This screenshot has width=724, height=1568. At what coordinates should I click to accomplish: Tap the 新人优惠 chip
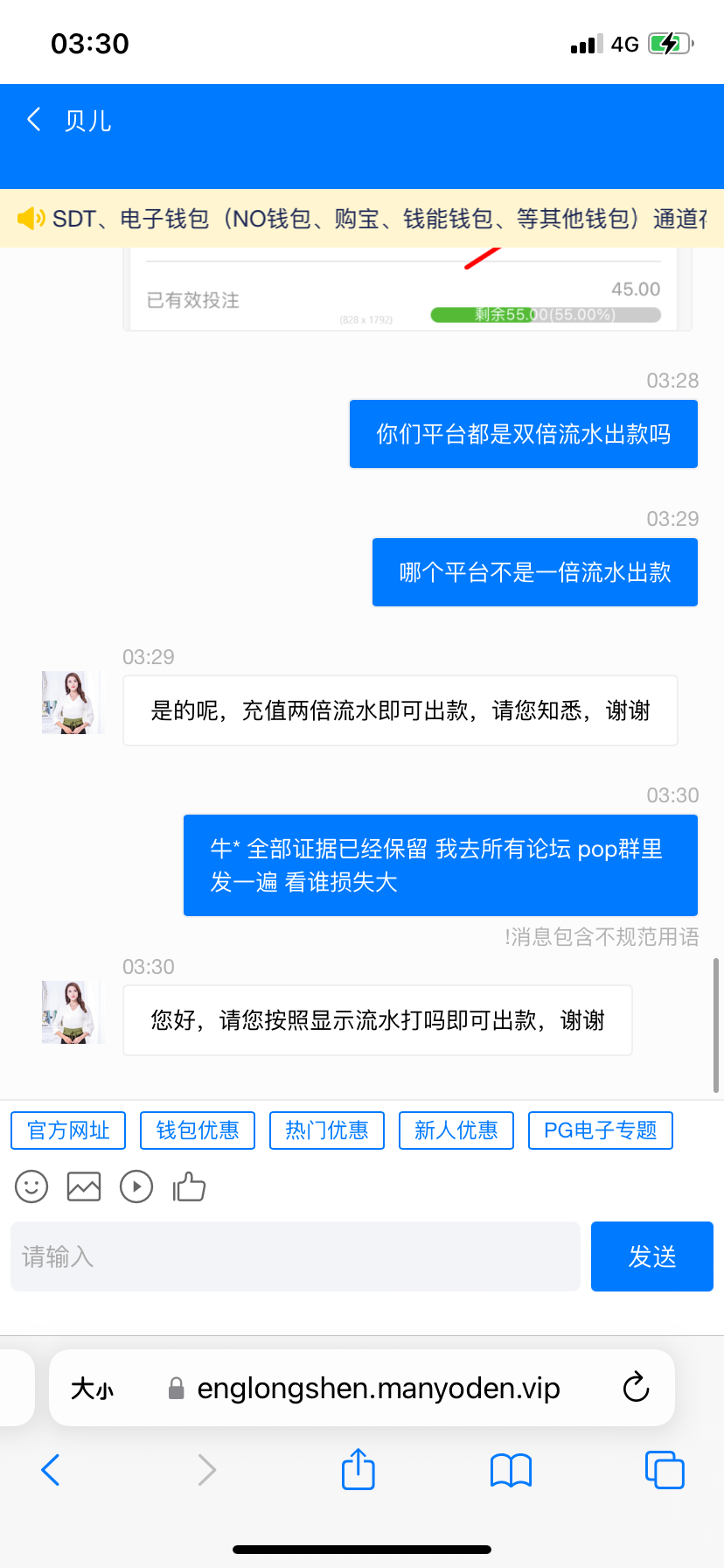[456, 1130]
